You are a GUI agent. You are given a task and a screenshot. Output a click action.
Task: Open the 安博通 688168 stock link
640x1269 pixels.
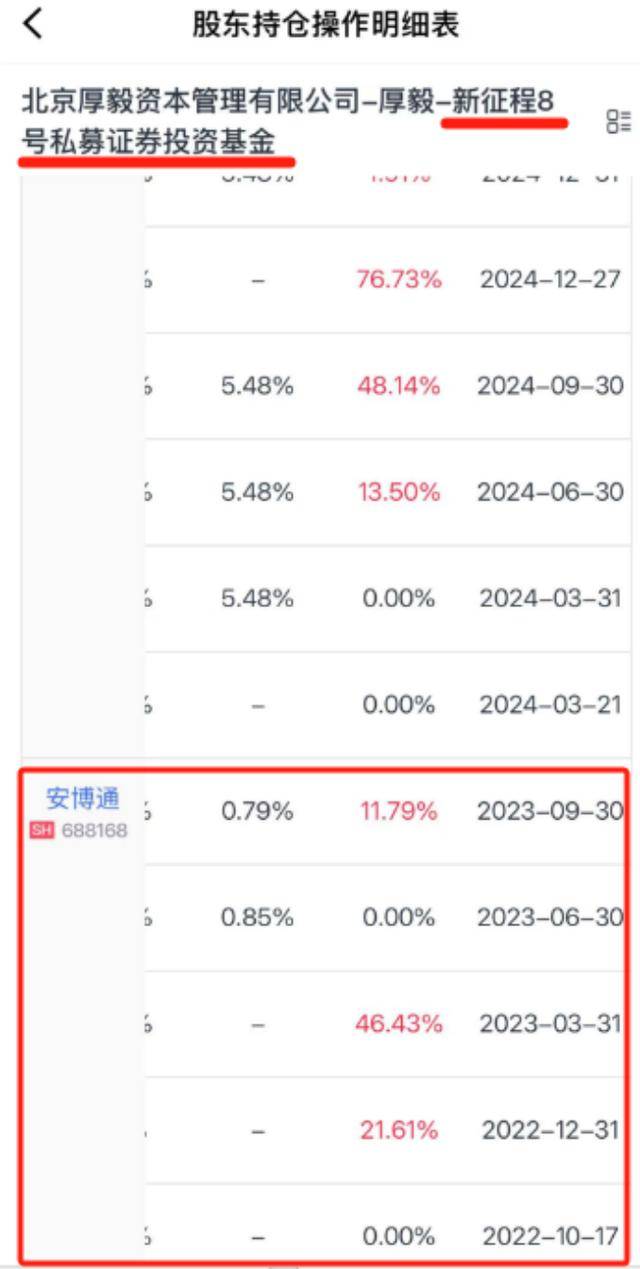82,812
